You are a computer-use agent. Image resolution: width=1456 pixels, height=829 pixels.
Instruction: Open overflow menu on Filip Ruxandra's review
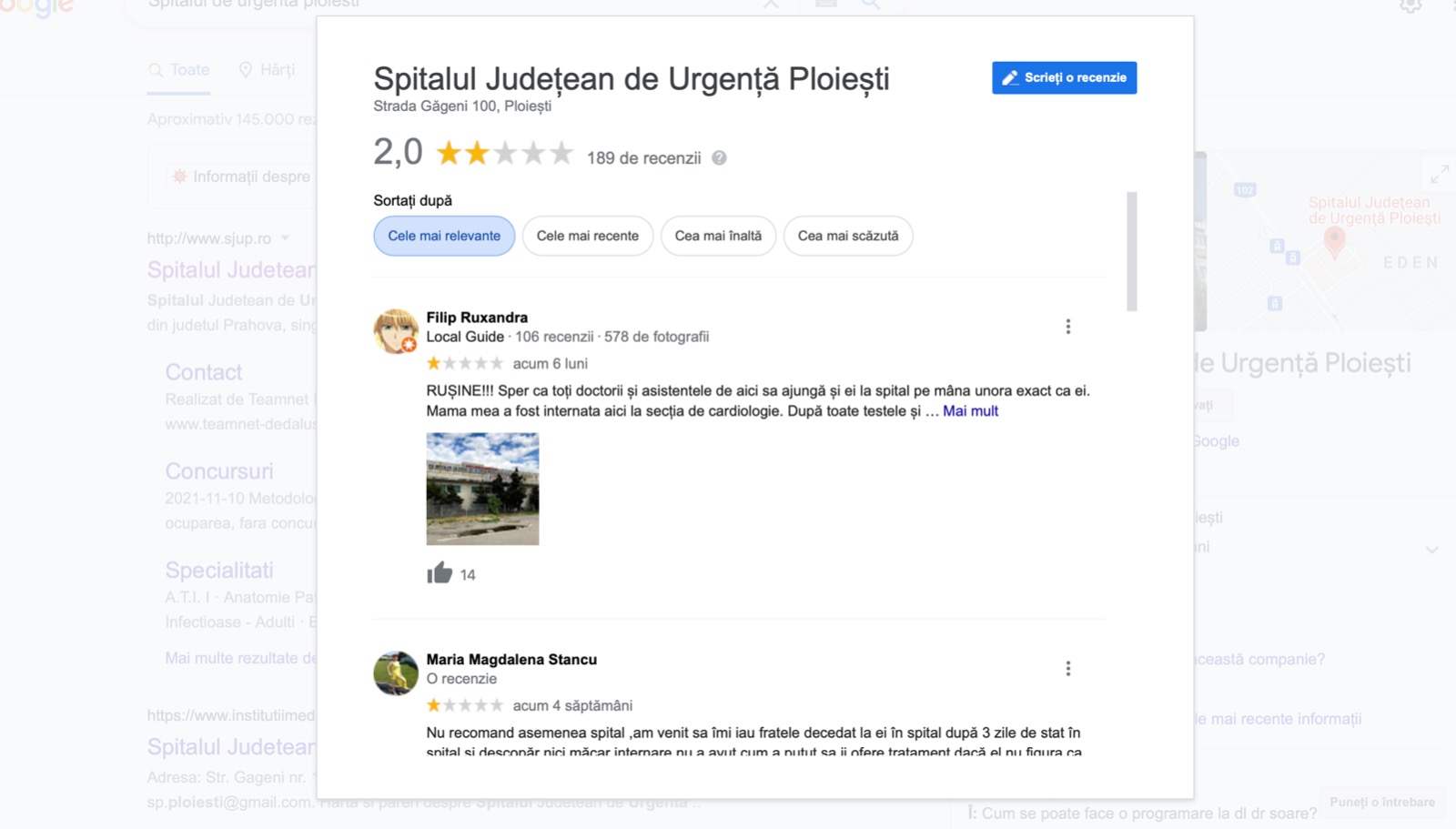point(1067,327)
